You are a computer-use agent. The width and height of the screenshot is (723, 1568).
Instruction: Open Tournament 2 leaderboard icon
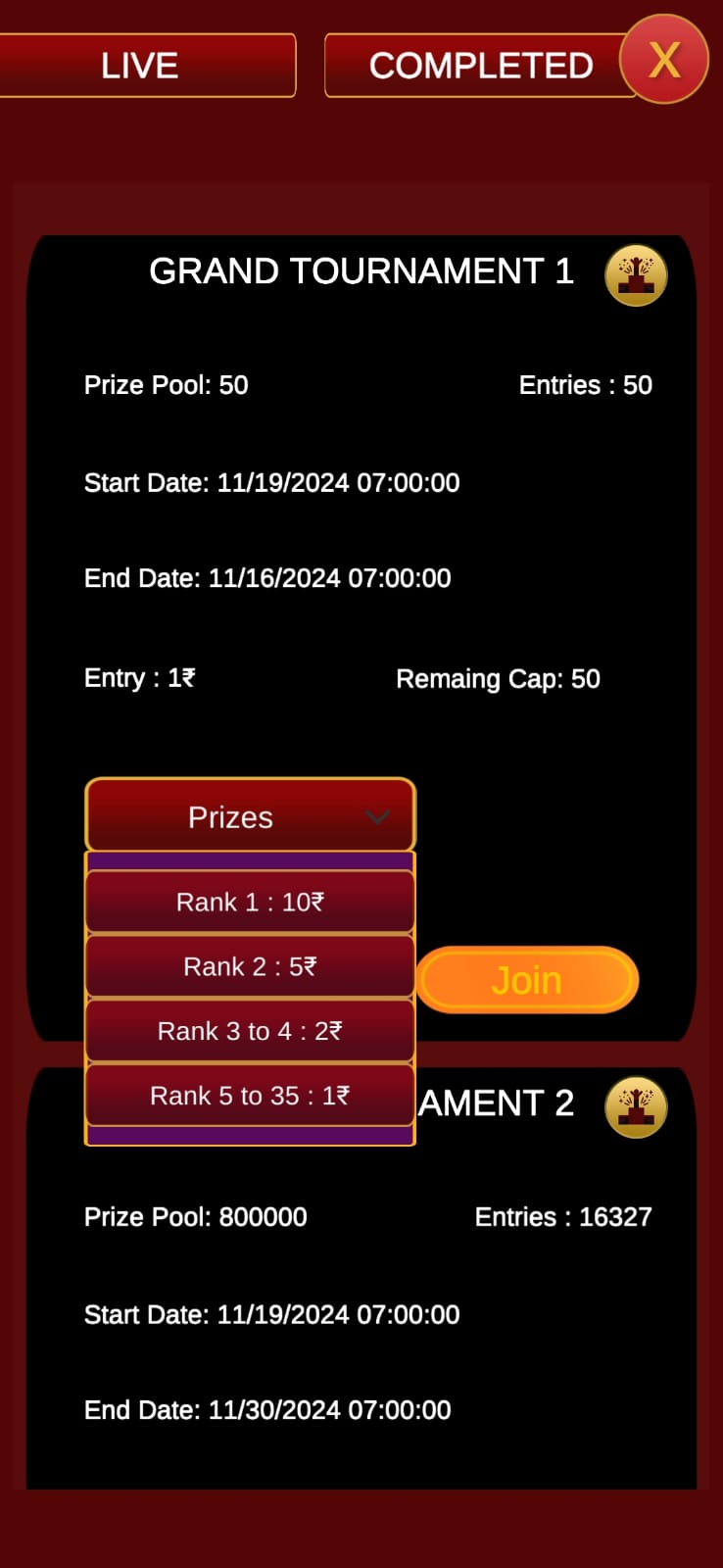pos(636,1107)
